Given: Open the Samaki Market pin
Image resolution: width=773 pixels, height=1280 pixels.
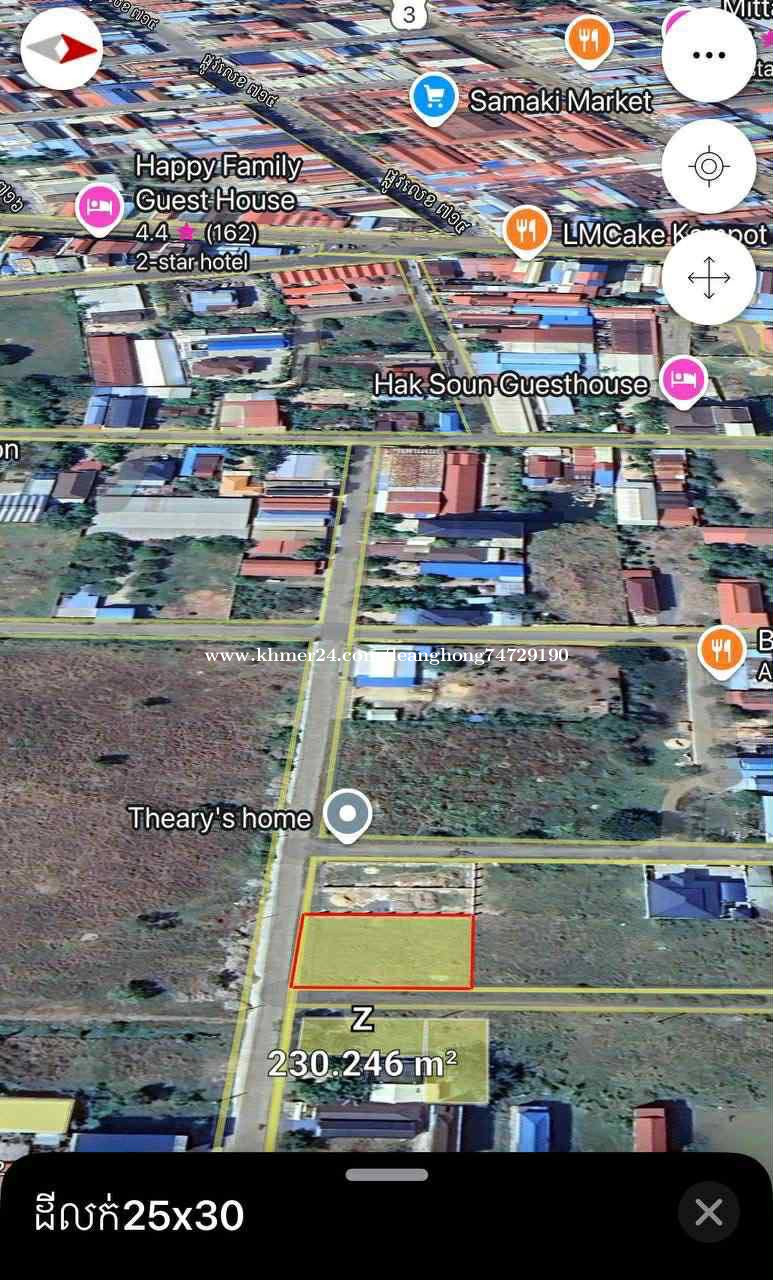Looking at the screenshot, I should pyautogui.click(x=434, y=98).
